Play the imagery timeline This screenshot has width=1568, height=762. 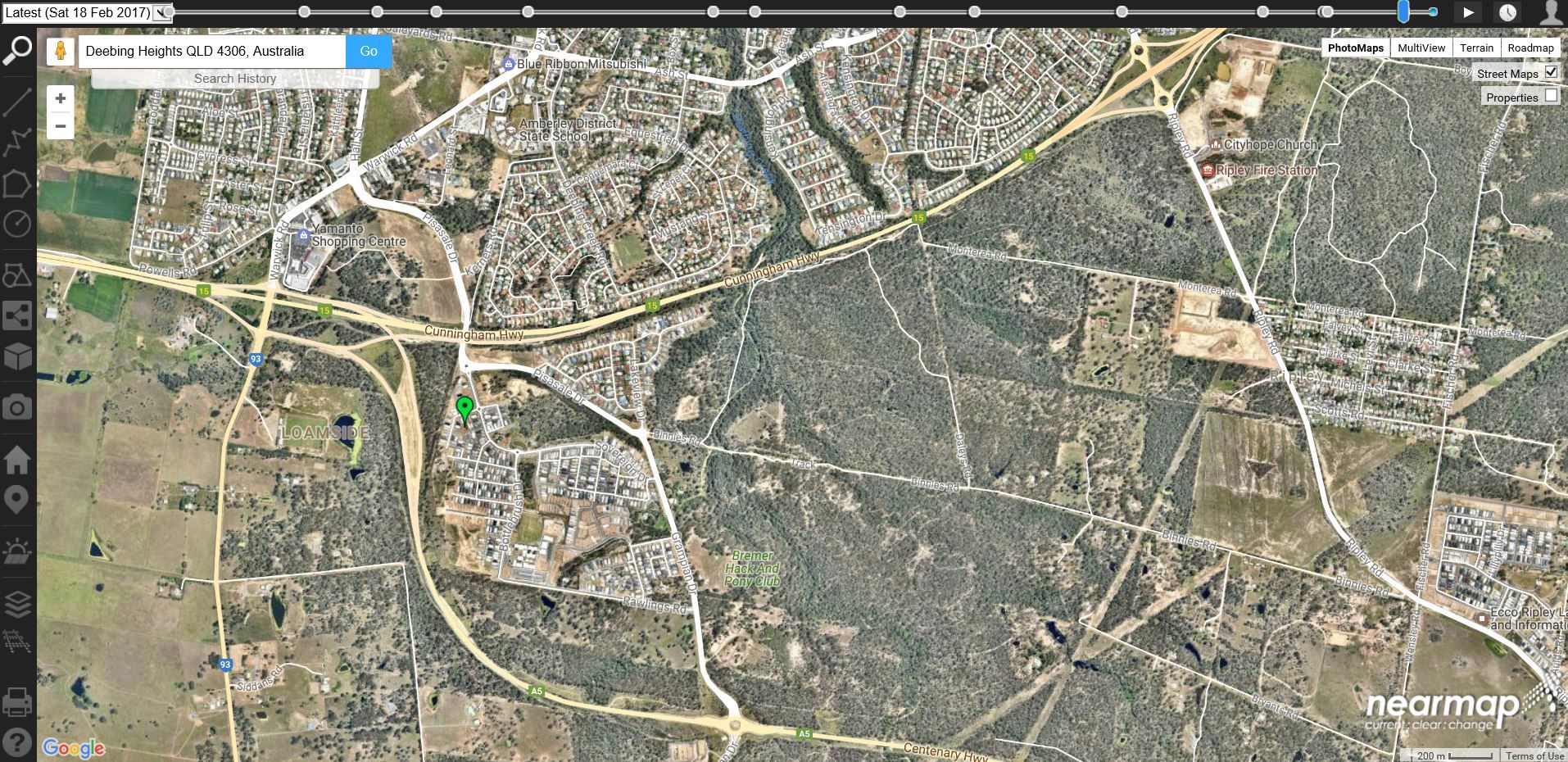pos(1469,12)
